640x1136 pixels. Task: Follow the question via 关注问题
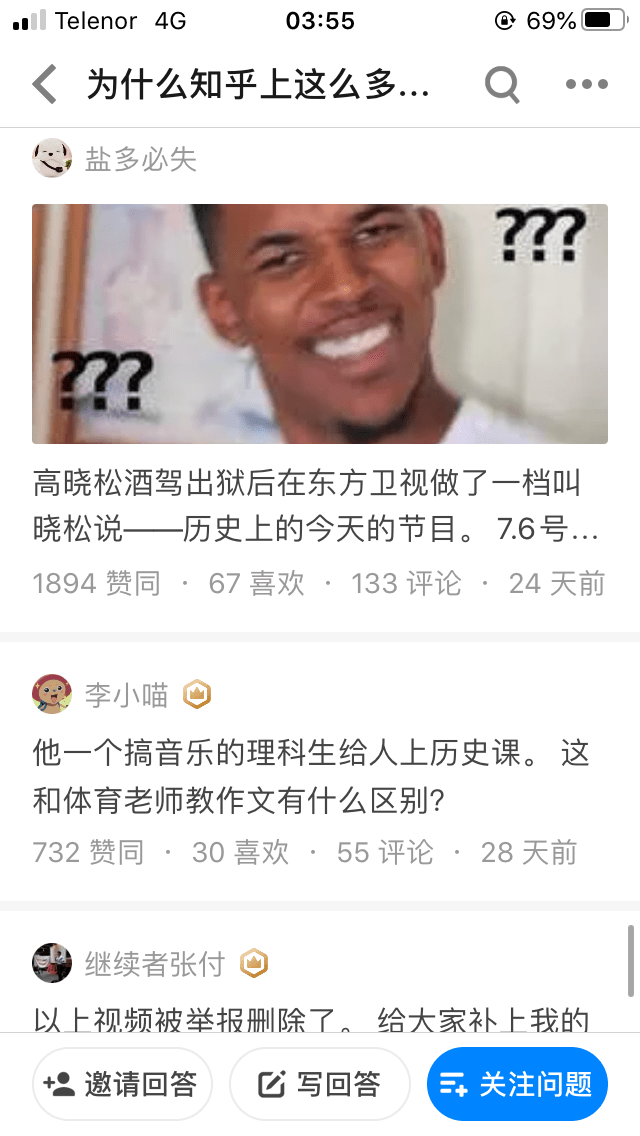pos(517,1084)
